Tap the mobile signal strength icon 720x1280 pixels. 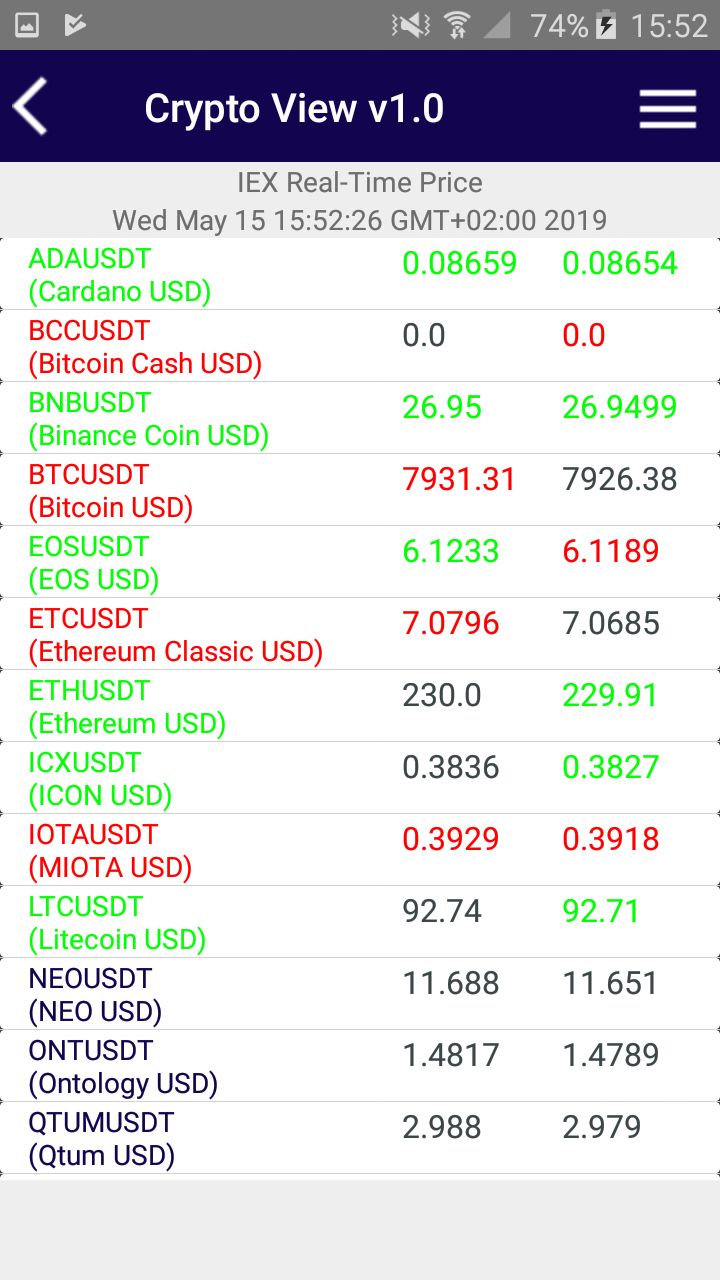(x=497, y=25)
